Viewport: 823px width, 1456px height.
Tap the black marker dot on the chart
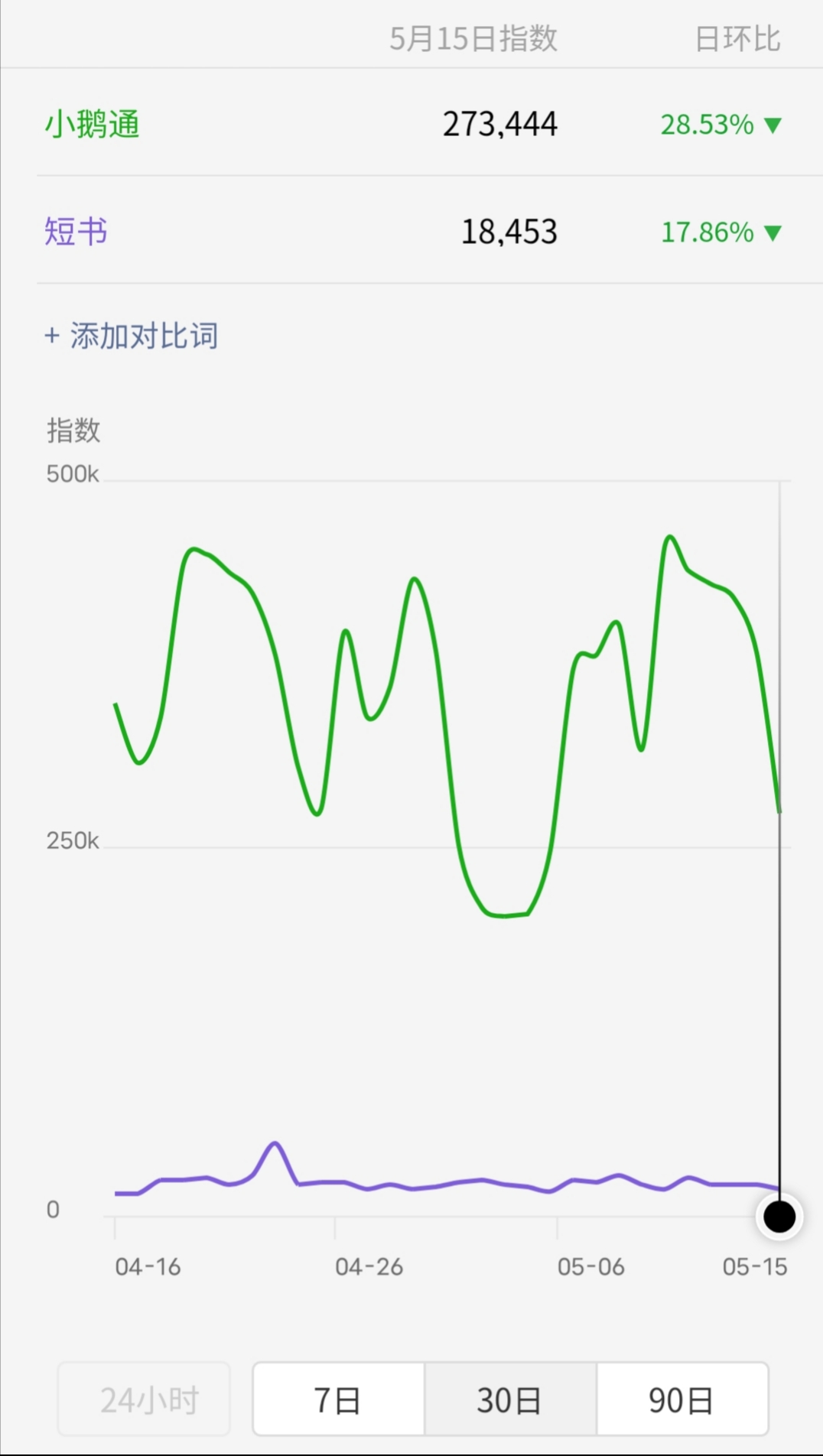(779, 1216)
